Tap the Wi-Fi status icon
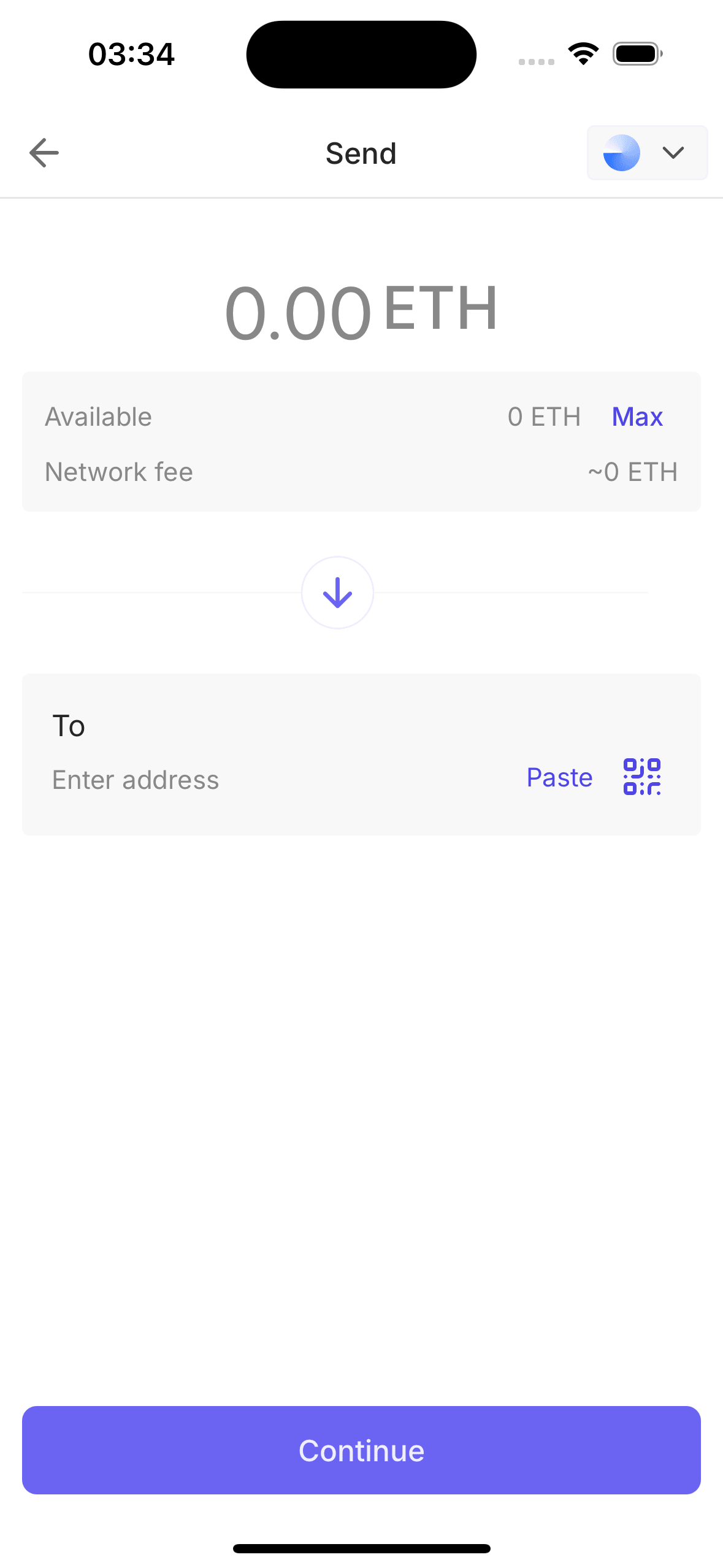723x1568 pixels. pyautogui.click(x=583, y=54)
